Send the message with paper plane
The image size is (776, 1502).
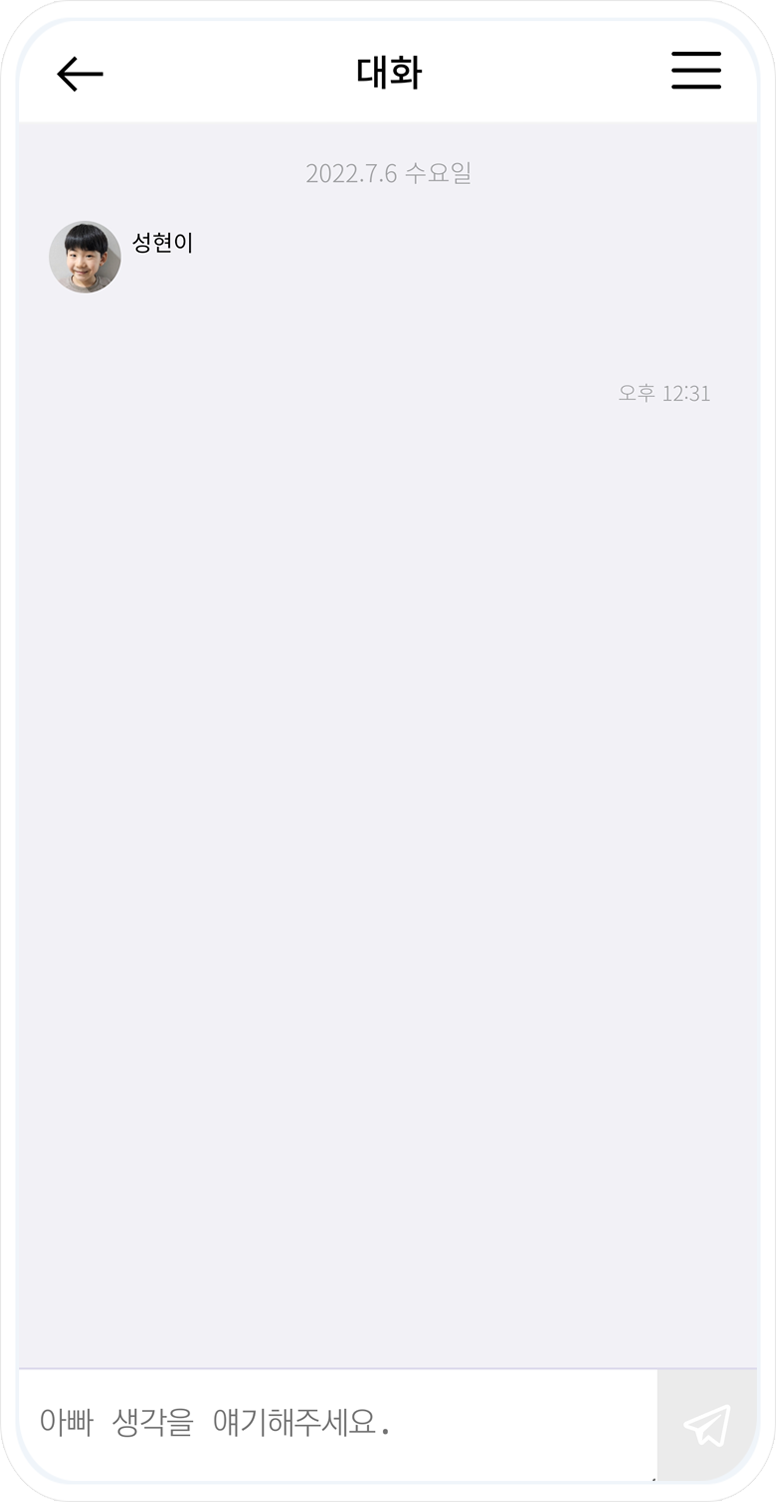point(707,1425)
